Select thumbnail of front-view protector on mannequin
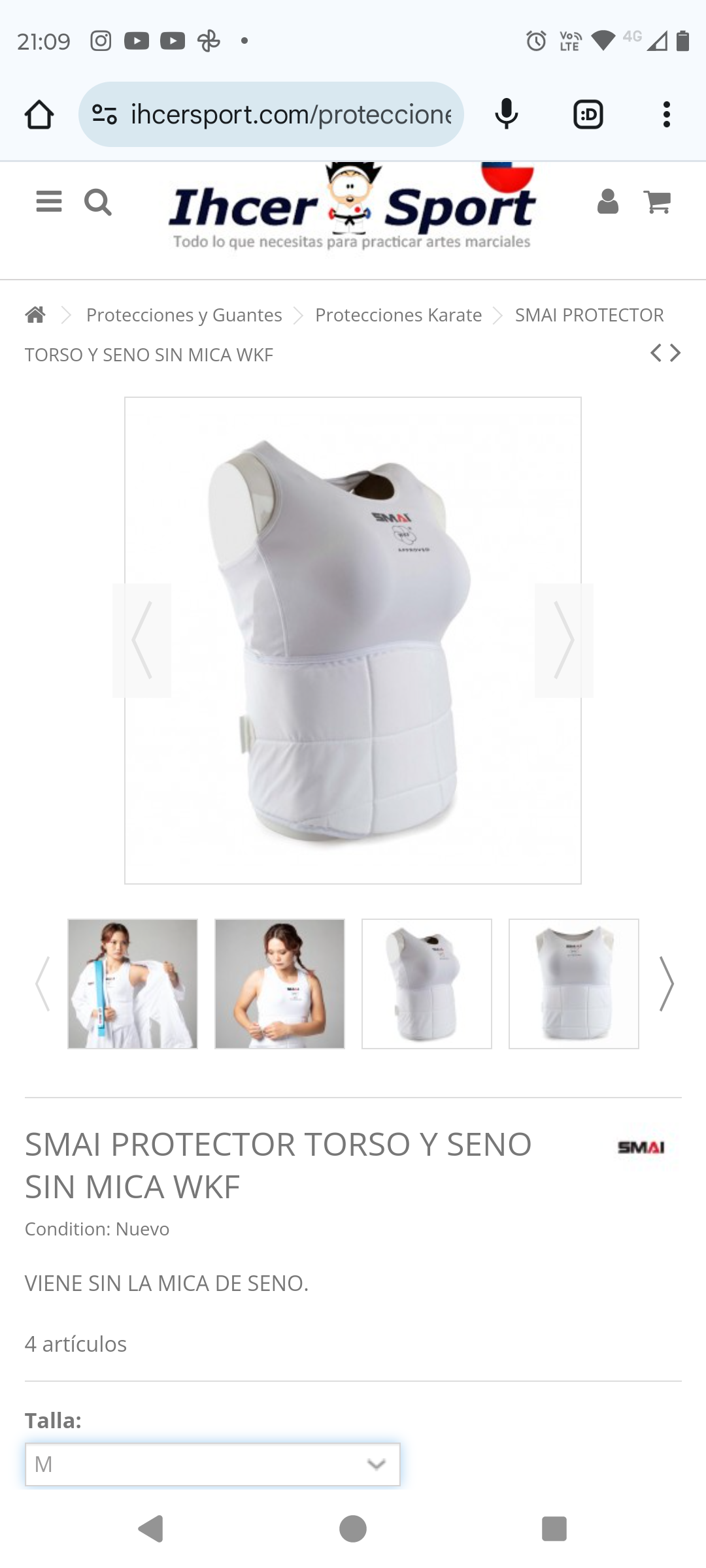Image resolution: width=706 pixels, height=1568 pixels. [x=574, y=984]
